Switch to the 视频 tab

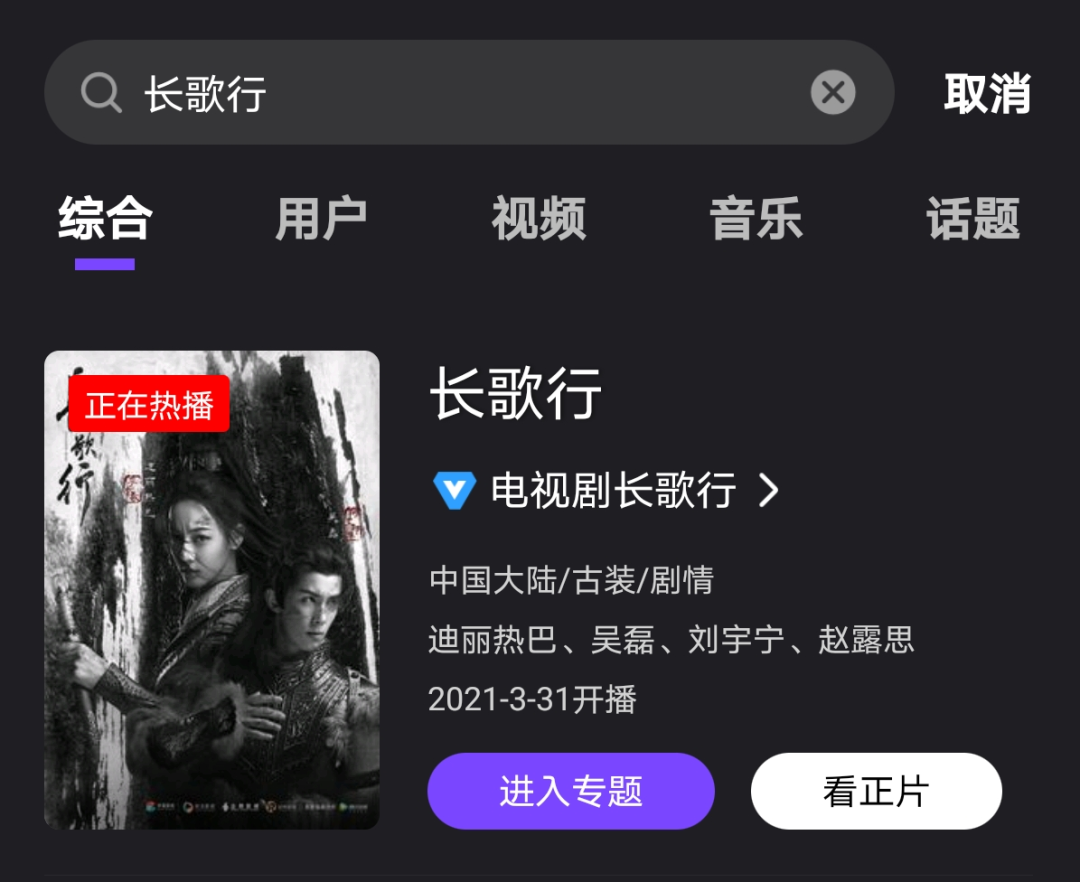pyautogui.click(x=538, y=219)
